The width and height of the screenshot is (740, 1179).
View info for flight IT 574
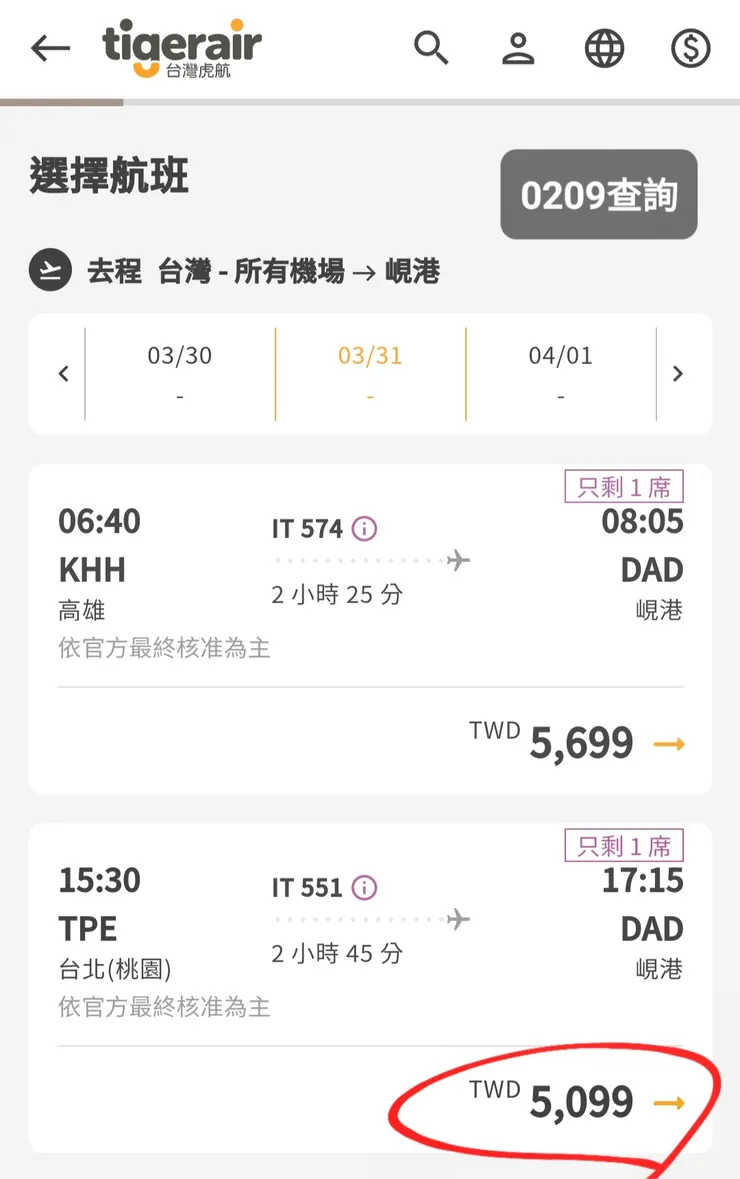coord(365,528)
